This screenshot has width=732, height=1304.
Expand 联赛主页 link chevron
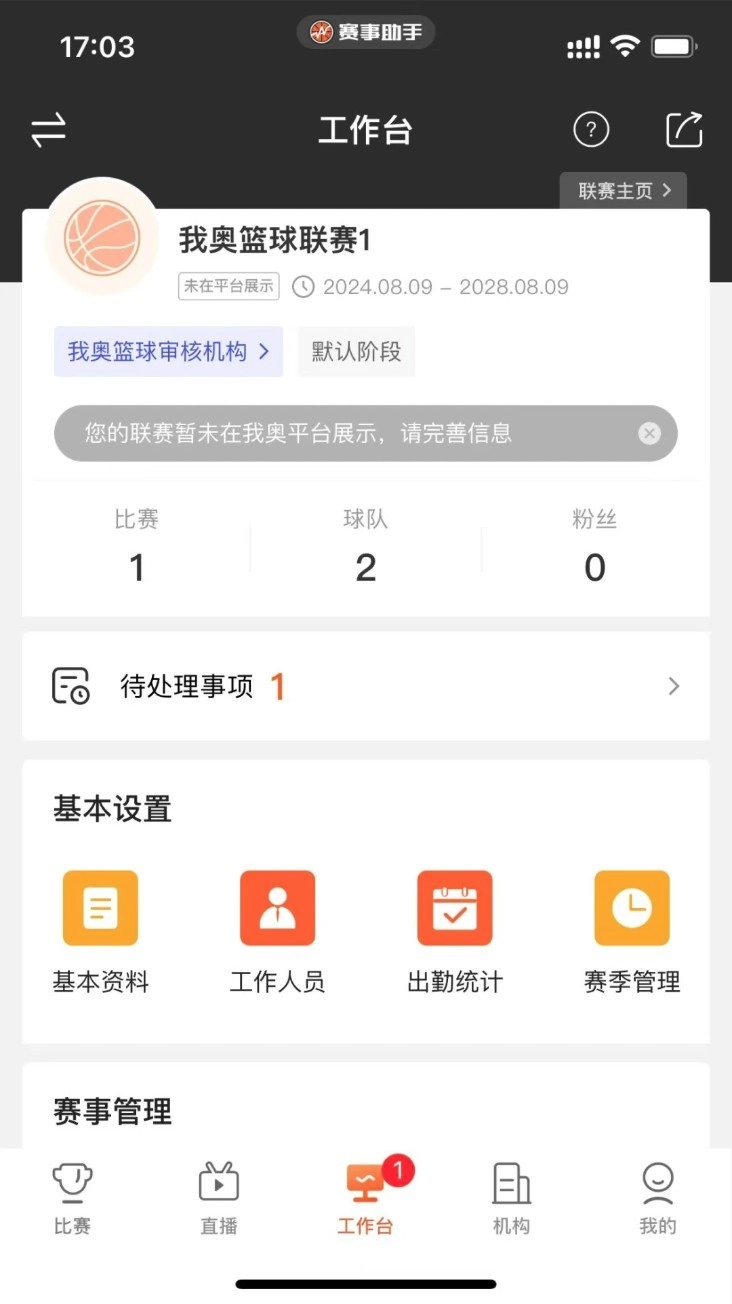[666, 190]
